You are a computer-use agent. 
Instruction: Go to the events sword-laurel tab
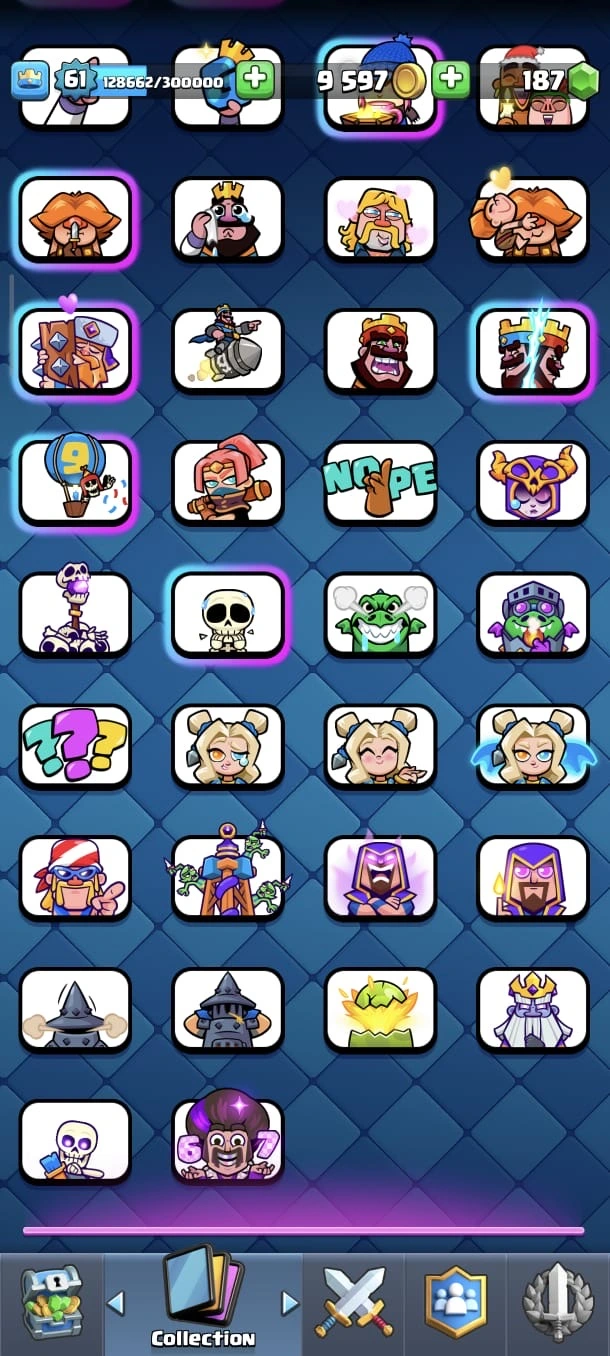pyautogui.click(x=557, y=1303)
